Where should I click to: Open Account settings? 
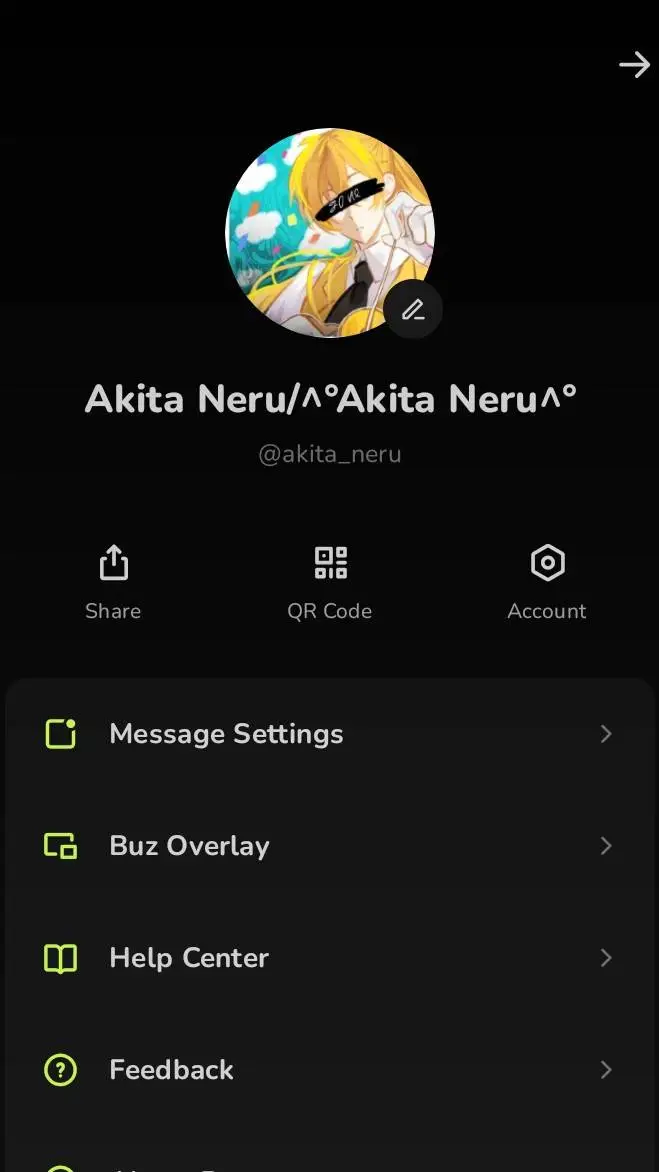(x=547, y=582)
